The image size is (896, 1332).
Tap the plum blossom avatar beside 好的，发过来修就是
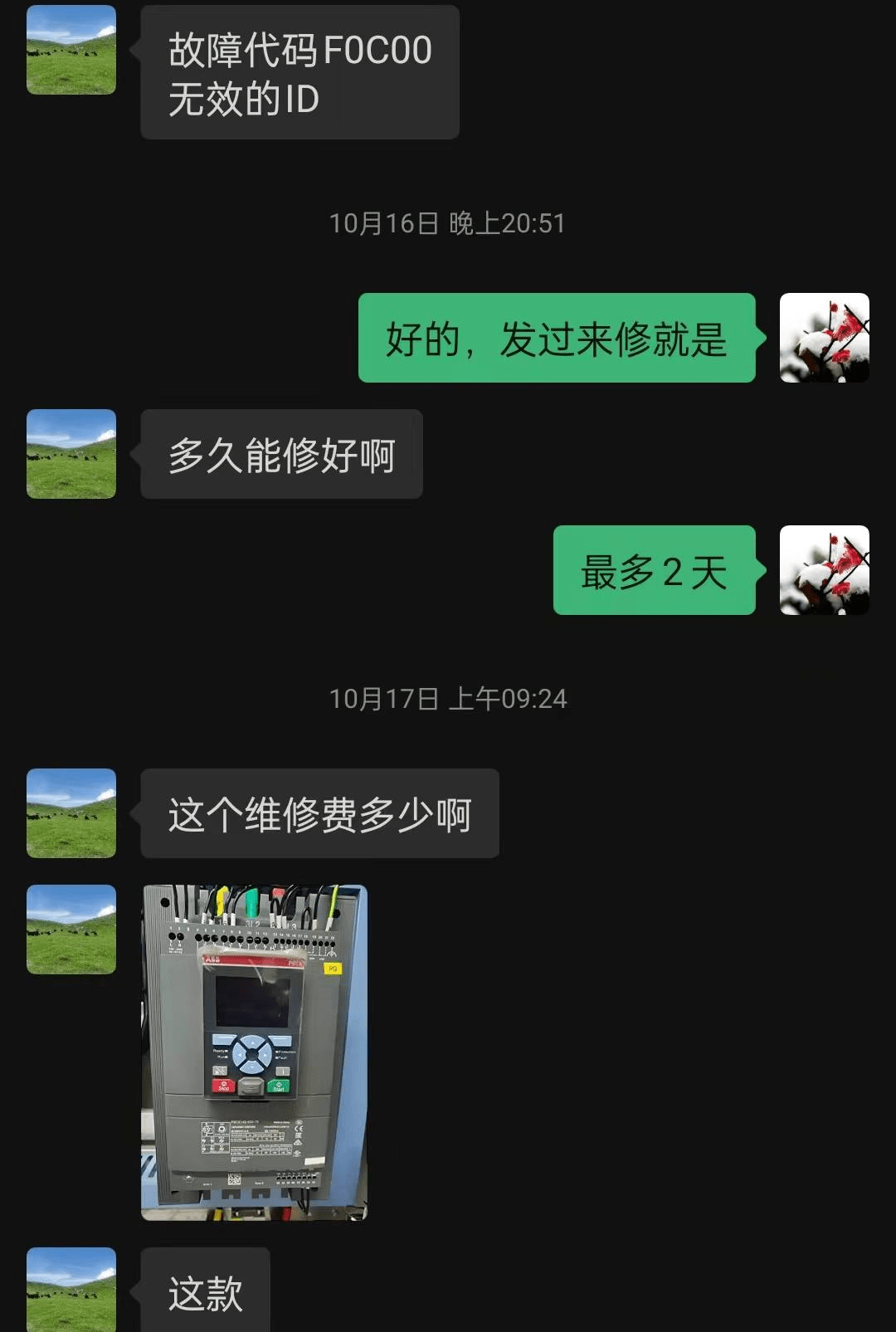pos(824,338)
